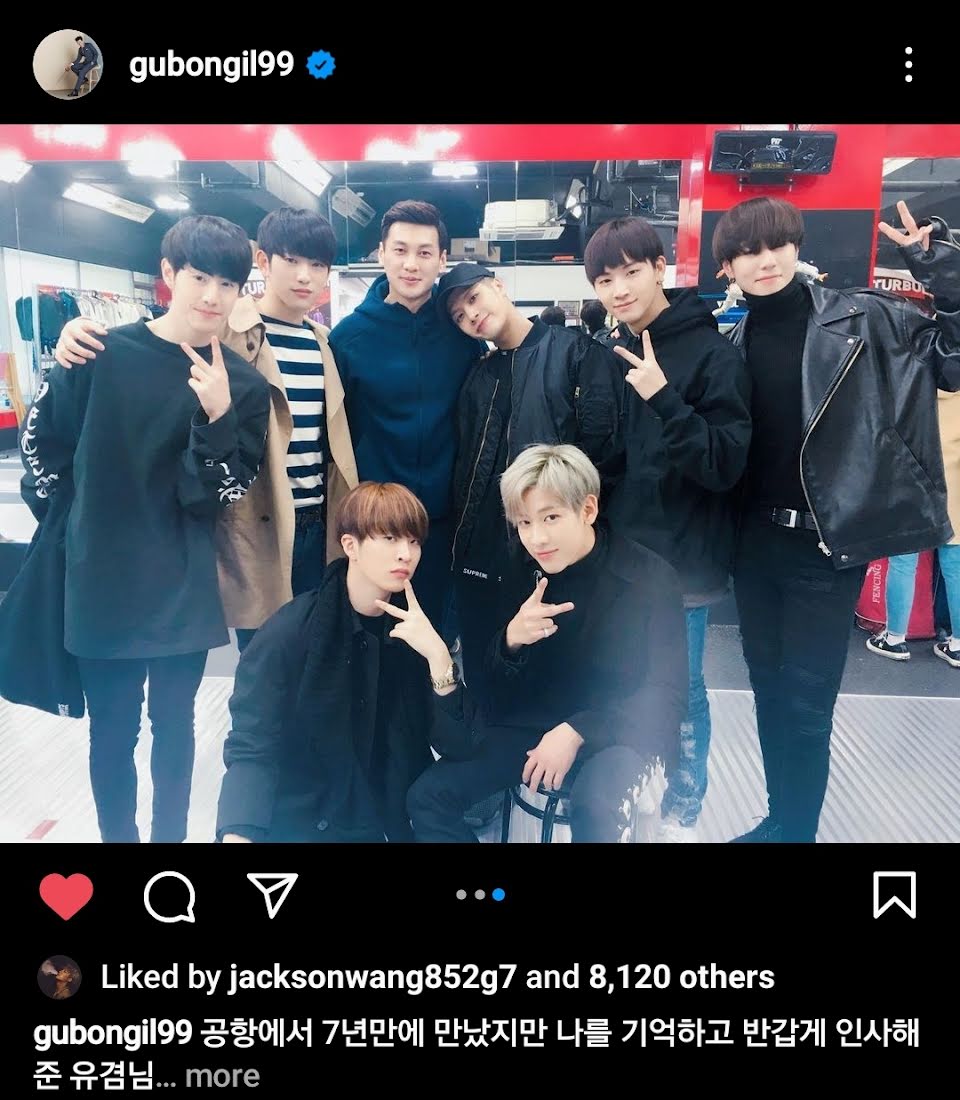This screenshot has width=960, height=1100.
Task: Unlike the post via the red heart
Action: 66,895
